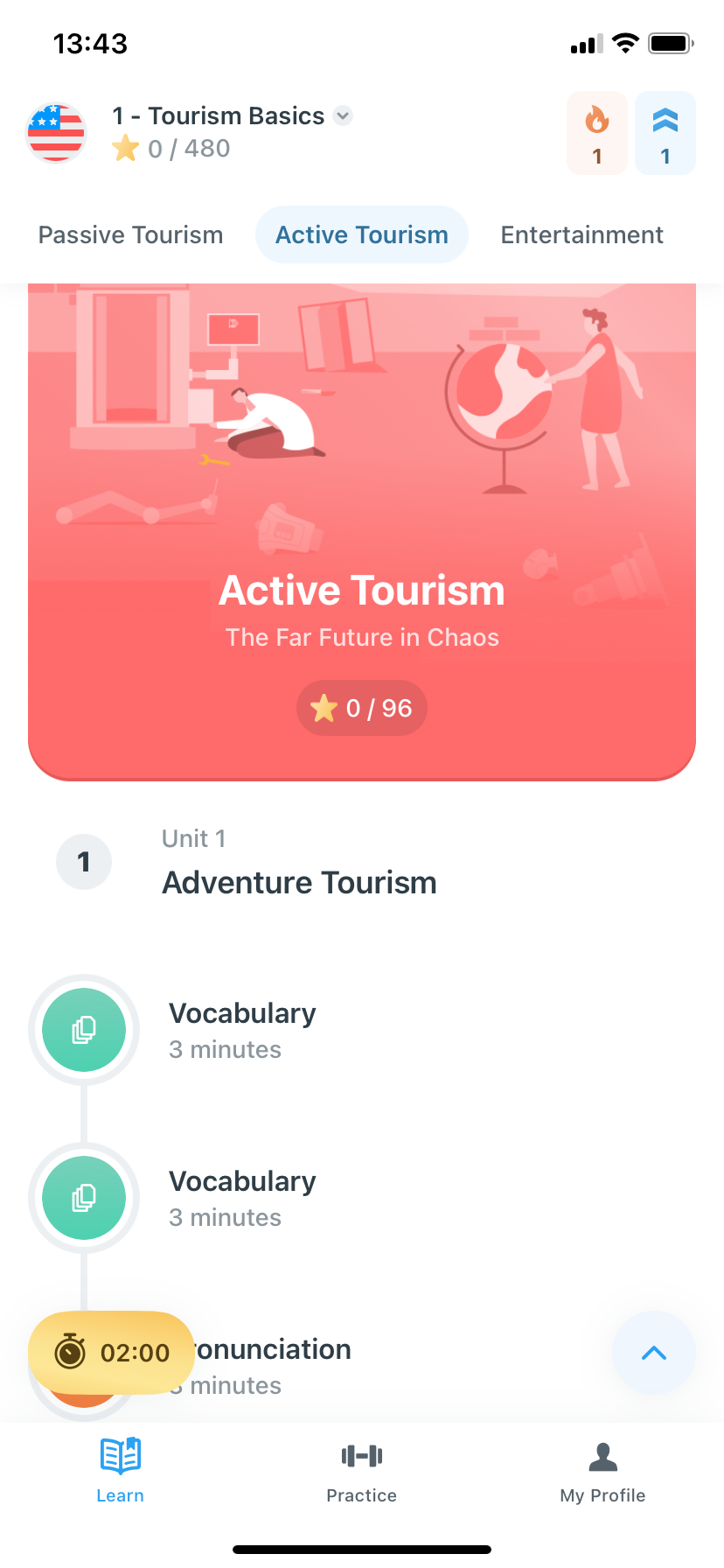Select the Active Tourism tab
The image size is (724, 1568).
click(x=362, y=234)
